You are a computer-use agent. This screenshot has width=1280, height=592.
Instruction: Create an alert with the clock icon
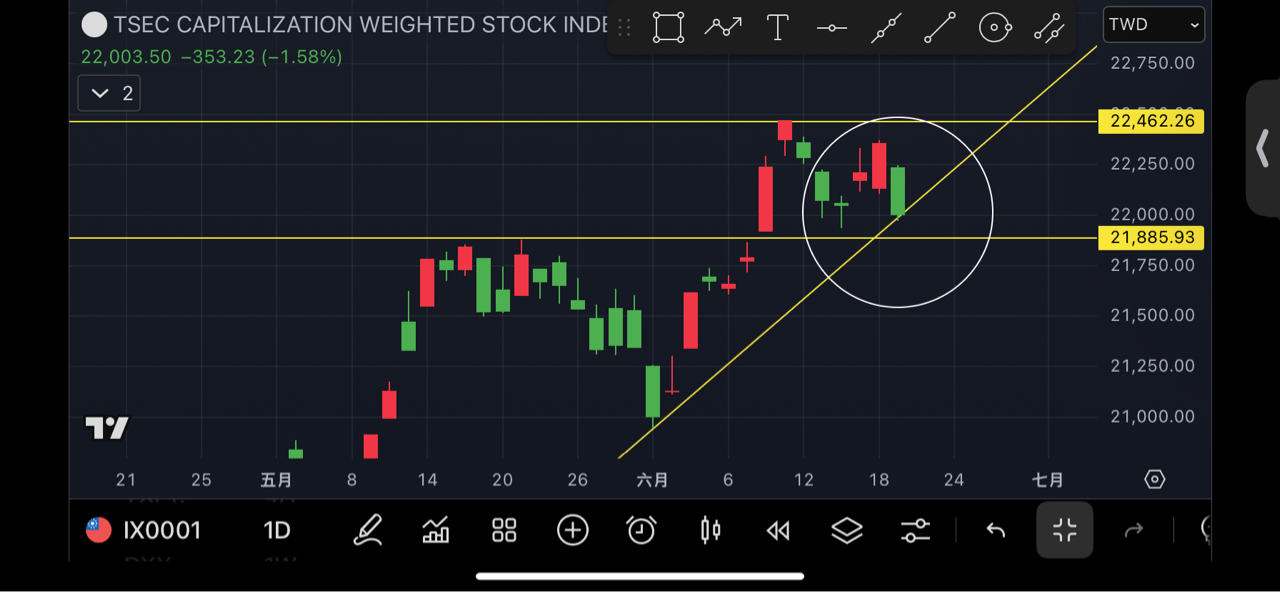click(x=641, y=530)
